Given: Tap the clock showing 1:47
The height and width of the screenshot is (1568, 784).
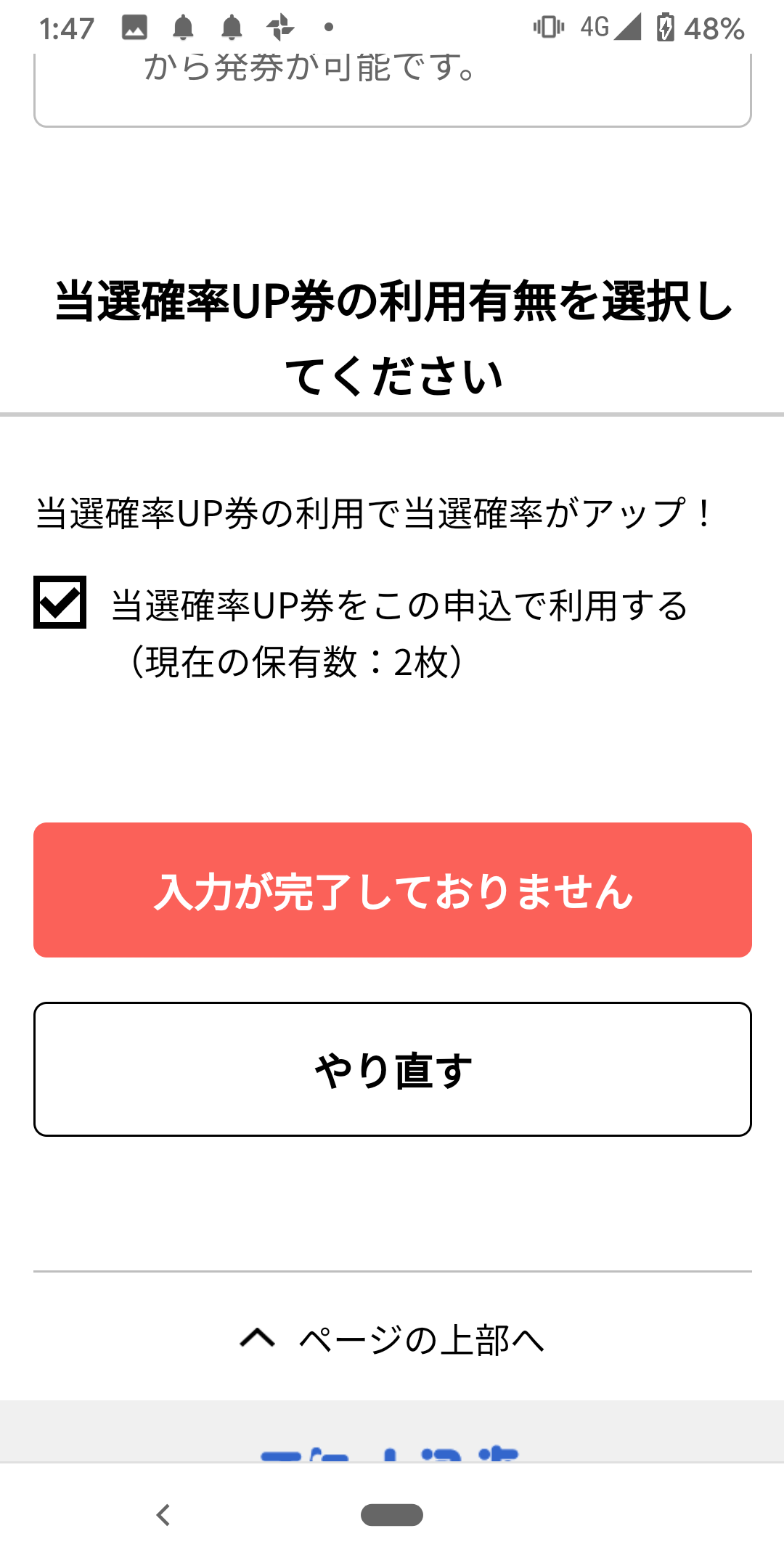Looking at the screenshot, I should point(66,28).
